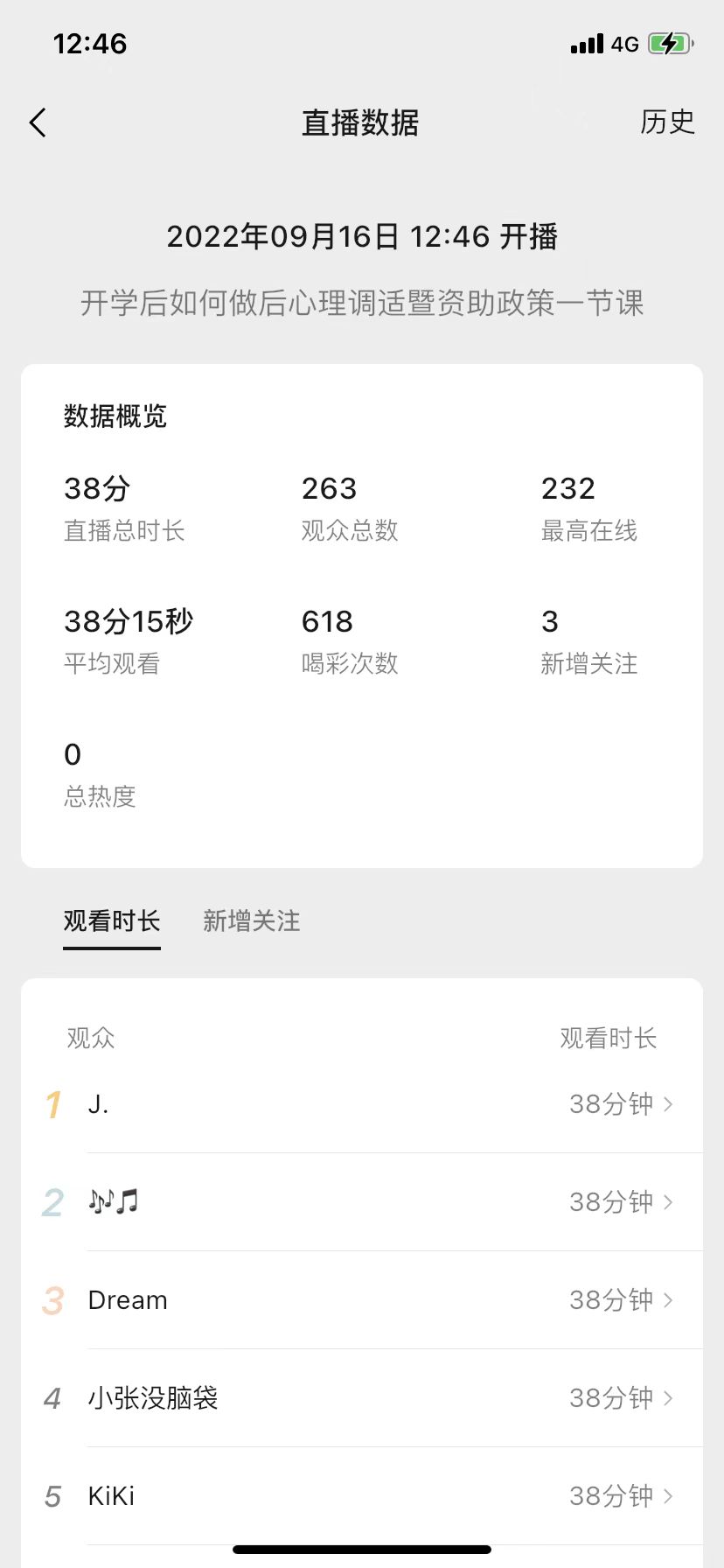Go back using the top-left arrow
Screen dimensions: 724x1568
point(38,123)
